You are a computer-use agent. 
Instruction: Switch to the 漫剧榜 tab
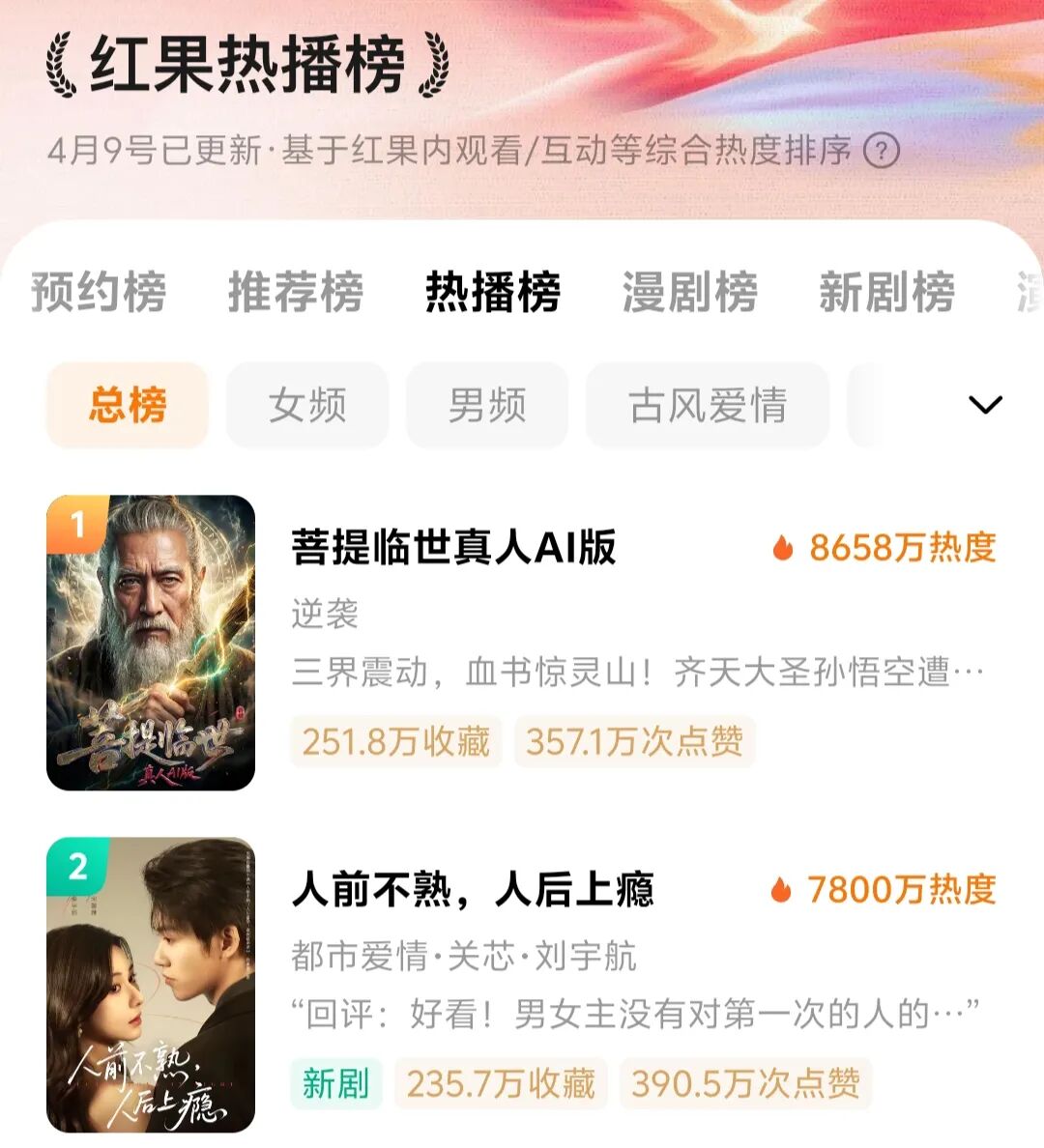[688, 293]
